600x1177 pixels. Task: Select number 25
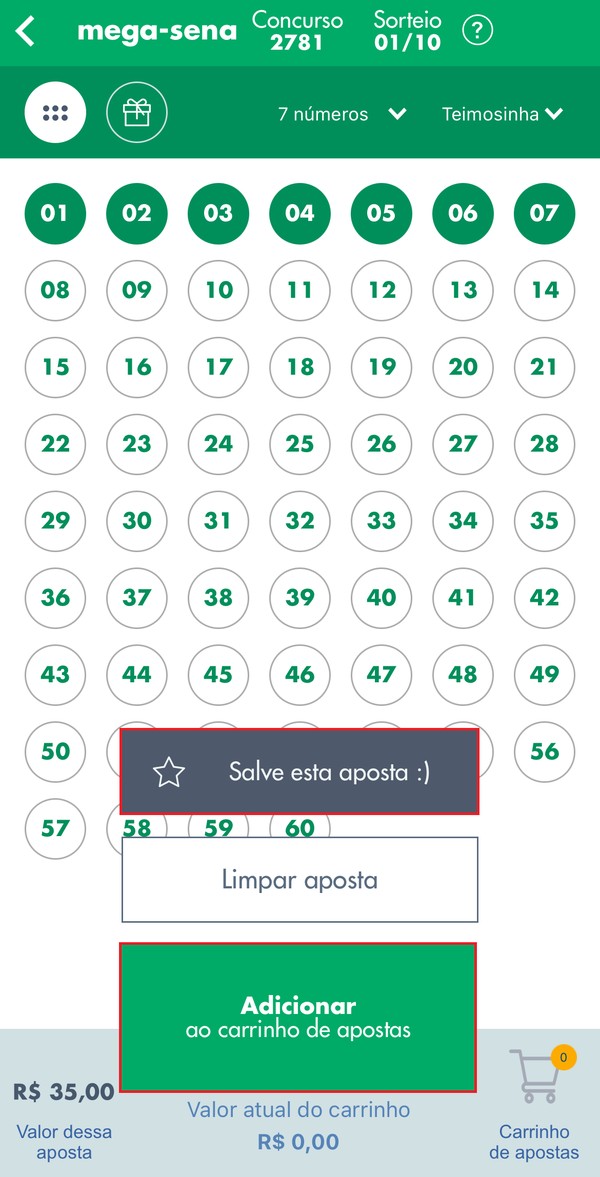[x=299, y=444]
